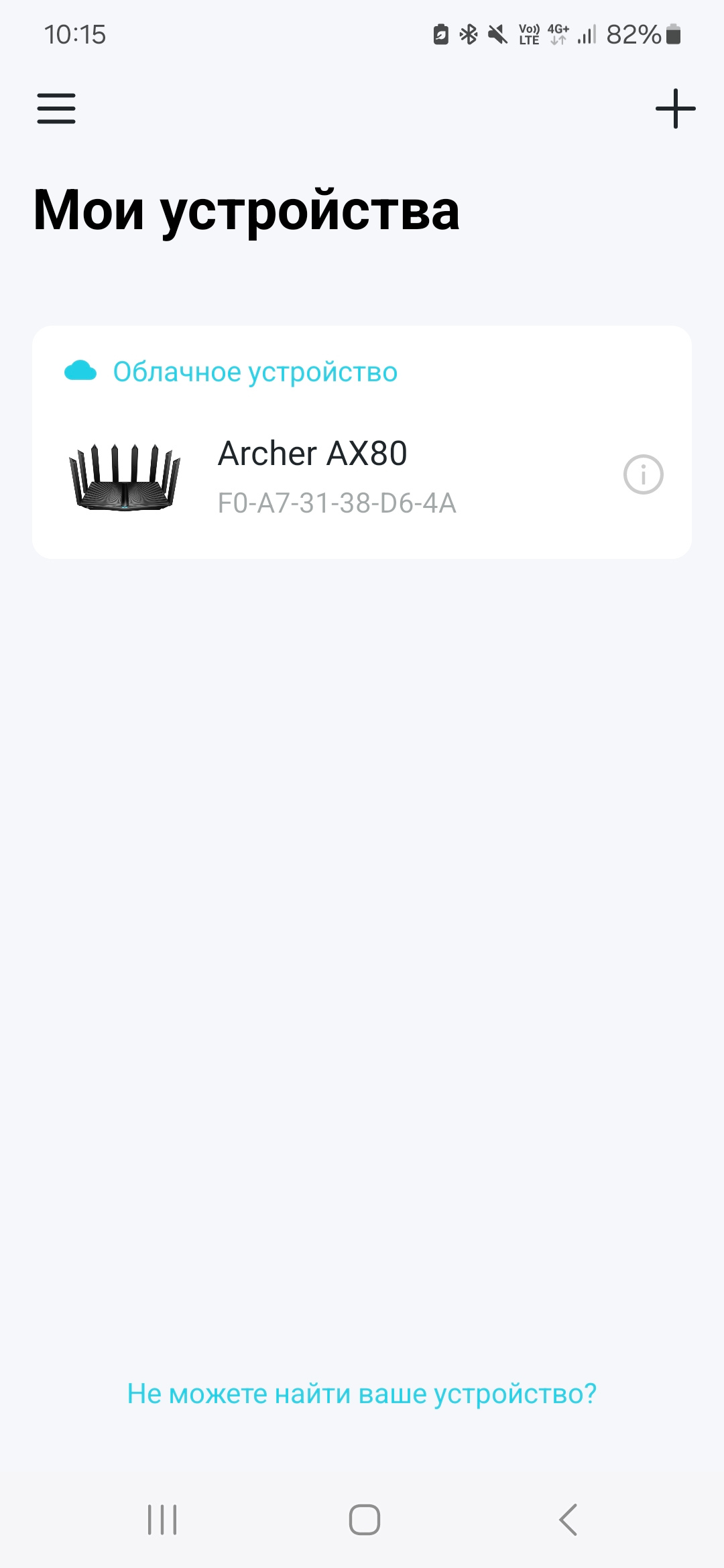The width and height of the screenshot is (724, 1568).
Task: Go back using system navigation
Action: 568,1519
